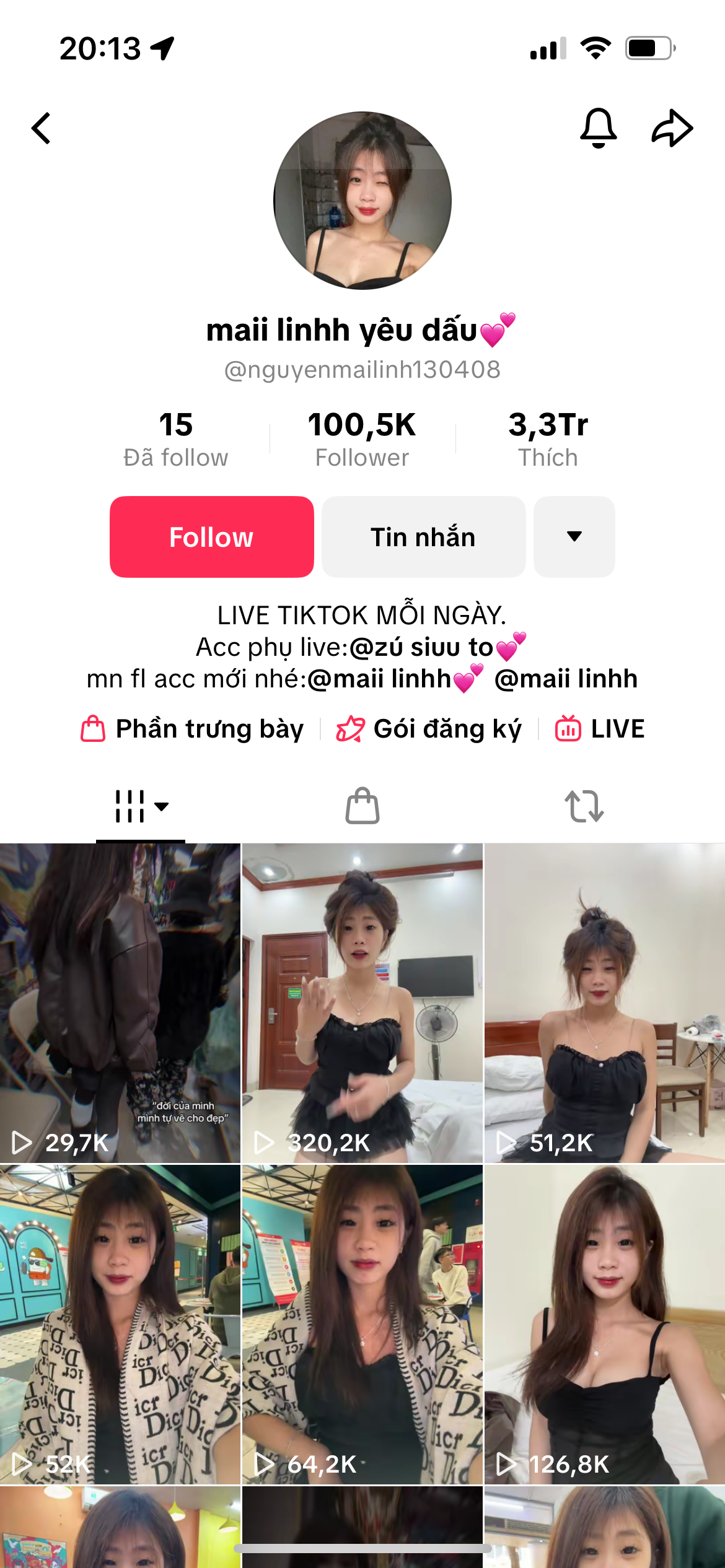Expand the dropdown arrow beside Tin nhắn
This screenshot has height=1568, width=725.
coord(574,537)
